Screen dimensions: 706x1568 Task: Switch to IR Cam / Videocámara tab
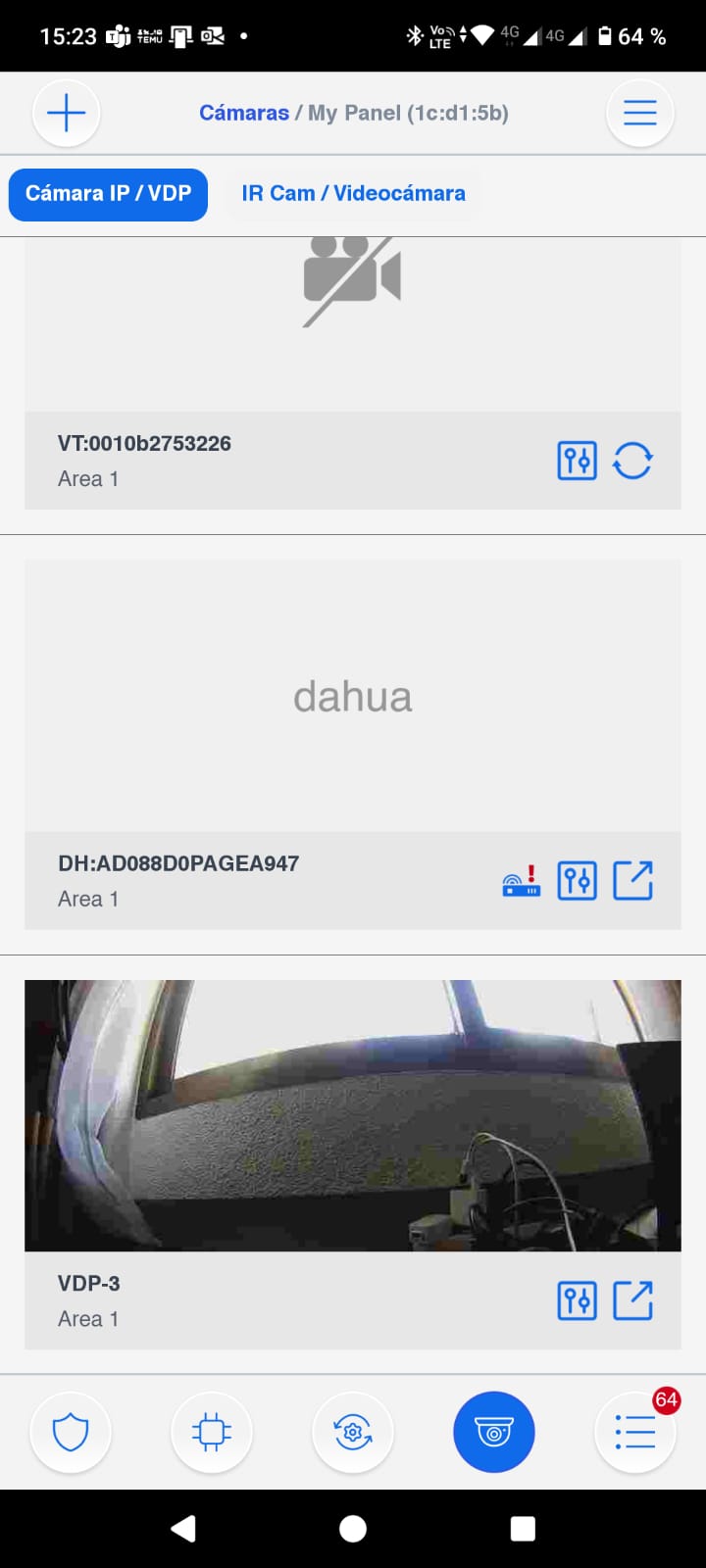(x=353, y=193)
